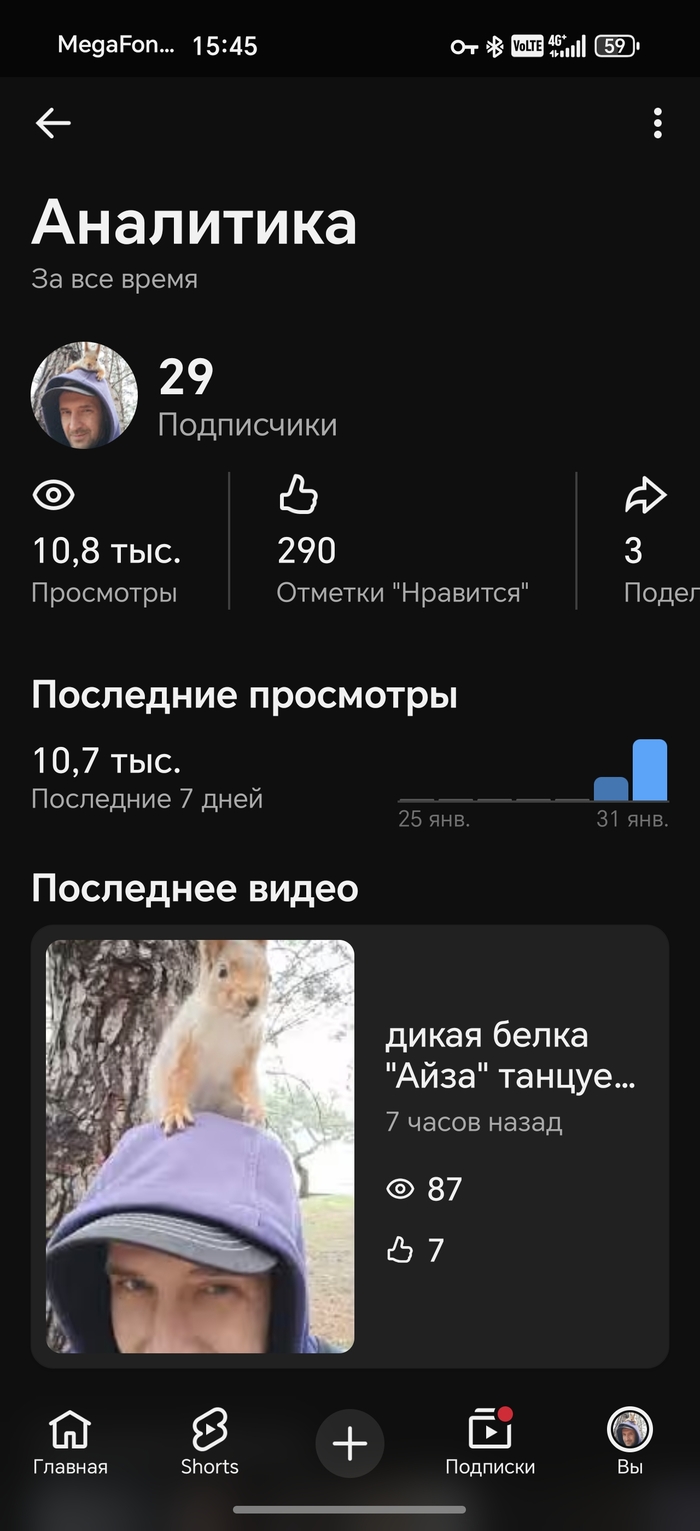
Task: Go back using the top arrow
Action: [53, 123]
